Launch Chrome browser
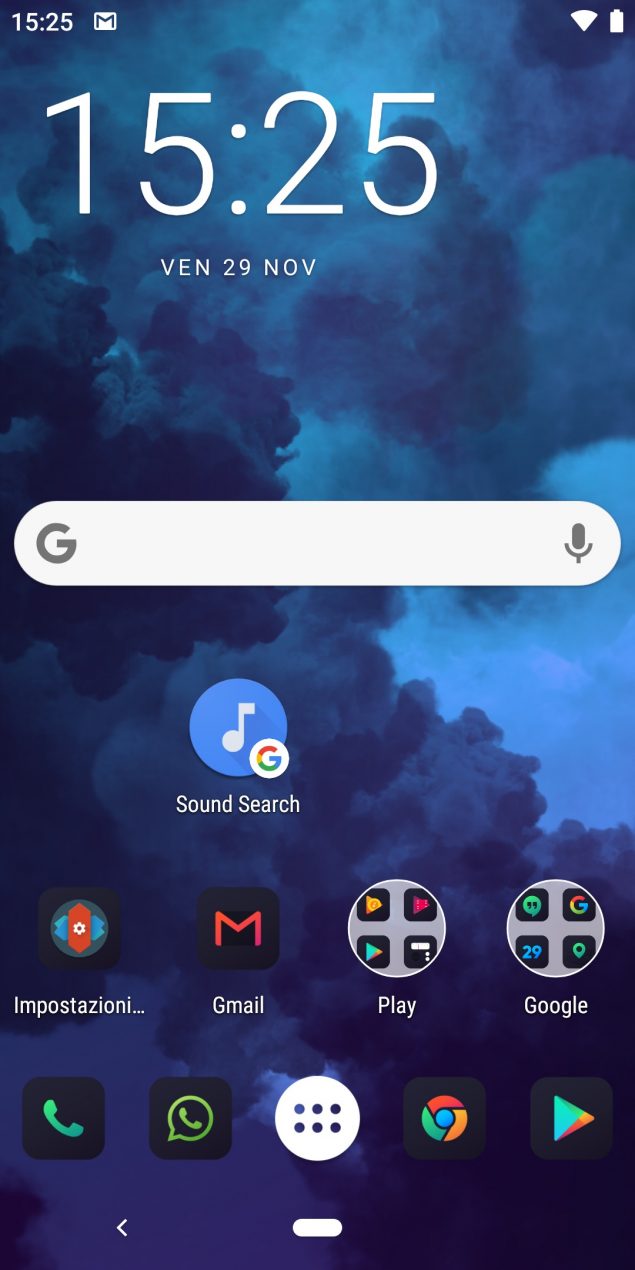635x1270 pixels. pyautogui.click(x=444, y=1118)
